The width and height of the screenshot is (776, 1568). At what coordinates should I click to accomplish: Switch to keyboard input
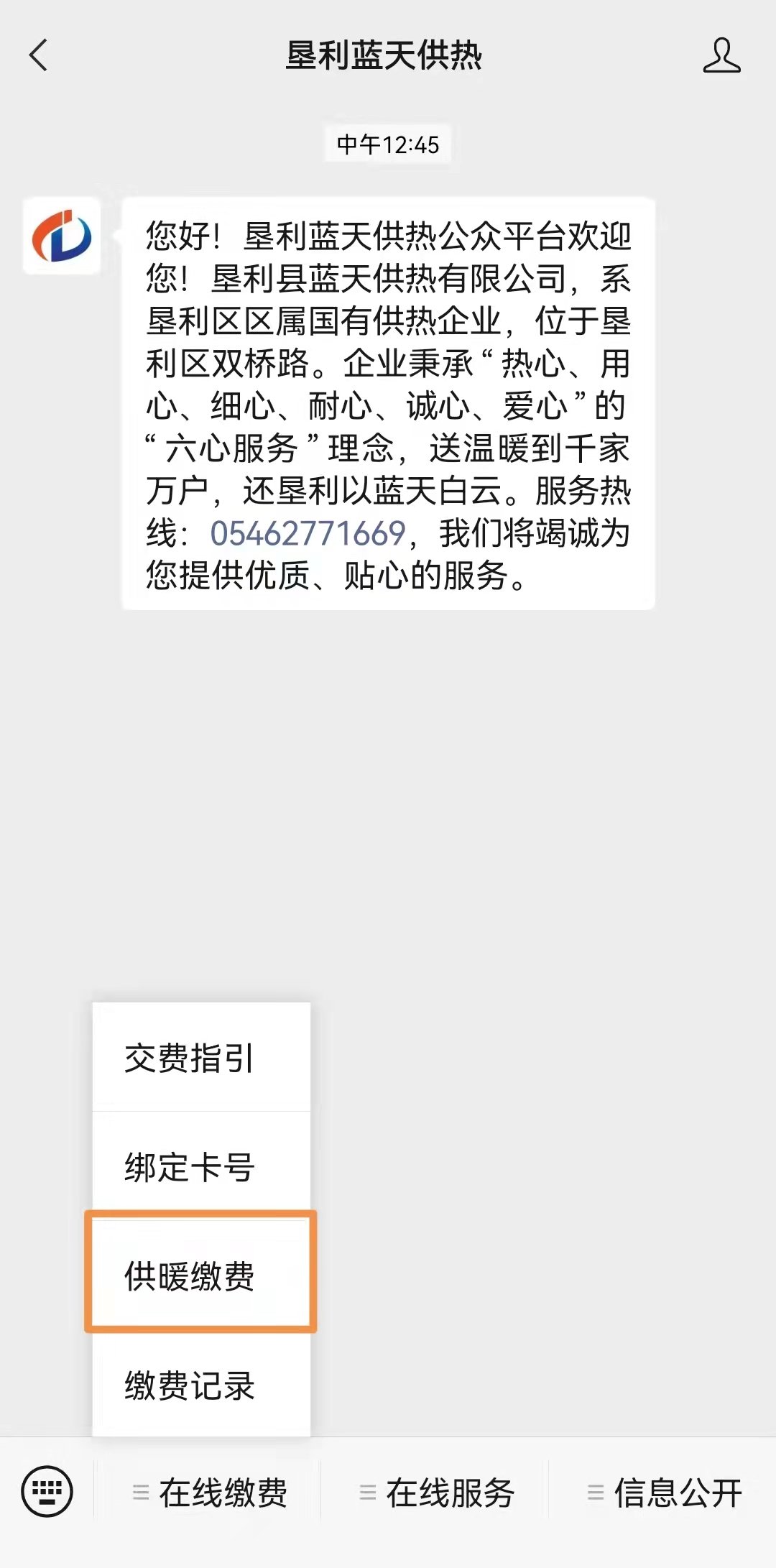[47, 1492]
